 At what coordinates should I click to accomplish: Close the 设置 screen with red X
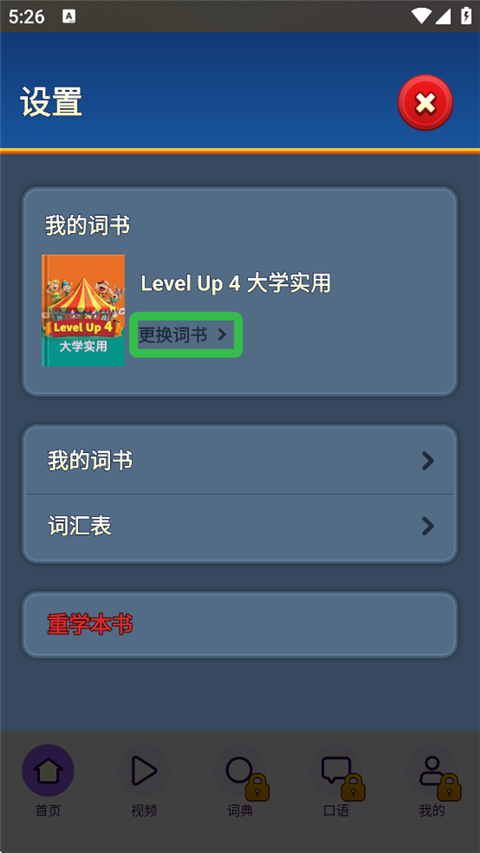pos(425,102)
